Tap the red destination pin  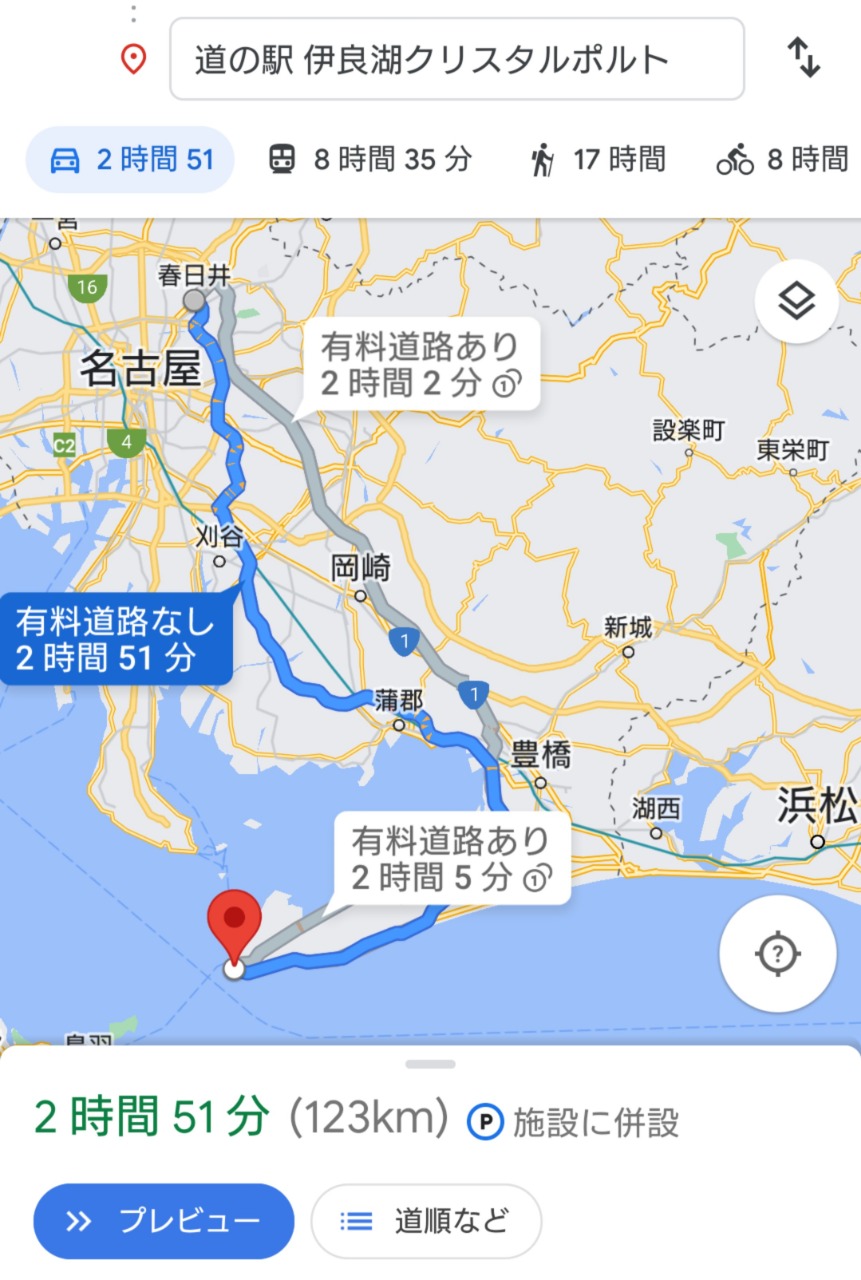tap(234, 918)
